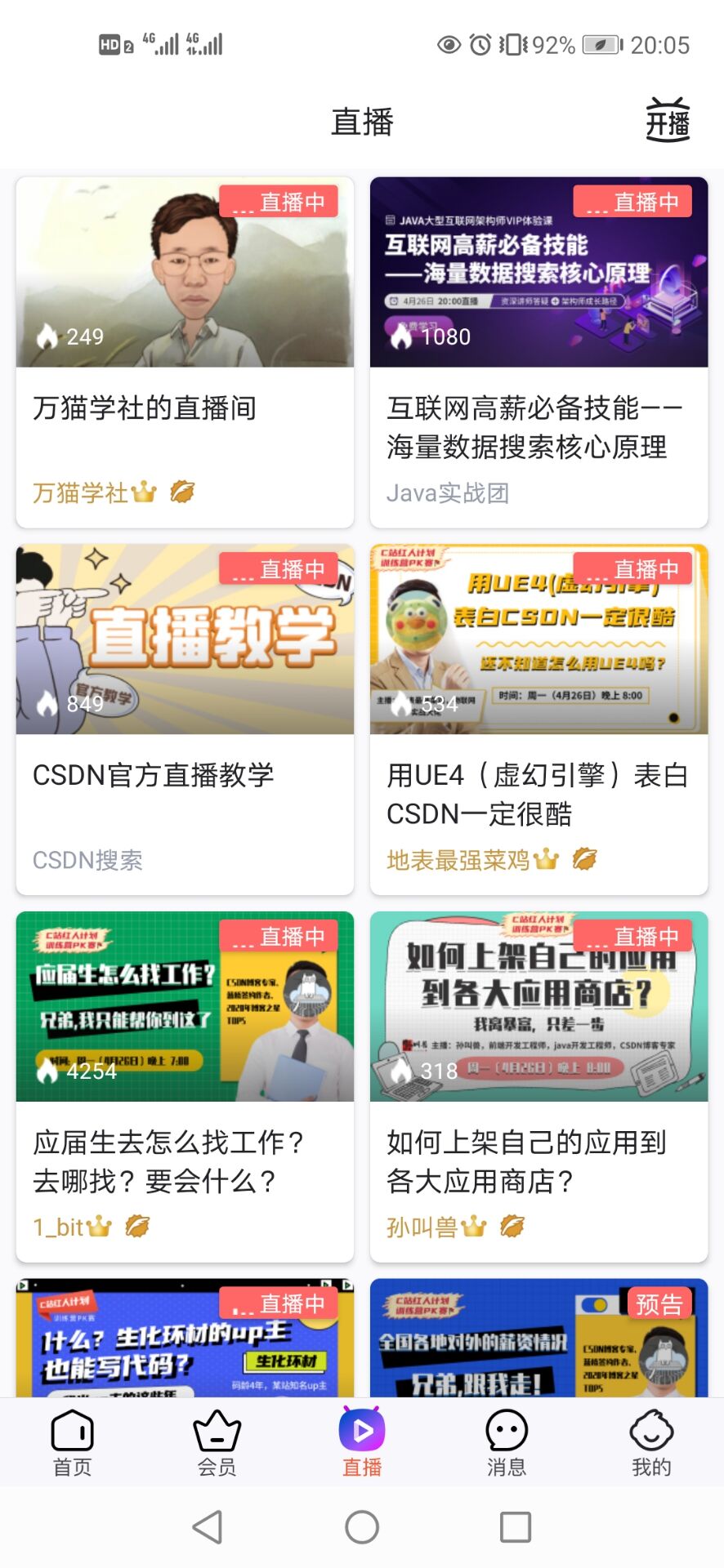Open 如何上架自己的应用到各大应用商店 live card
The width and height of the screenshot is (724, 1568).
[539, 1086]
